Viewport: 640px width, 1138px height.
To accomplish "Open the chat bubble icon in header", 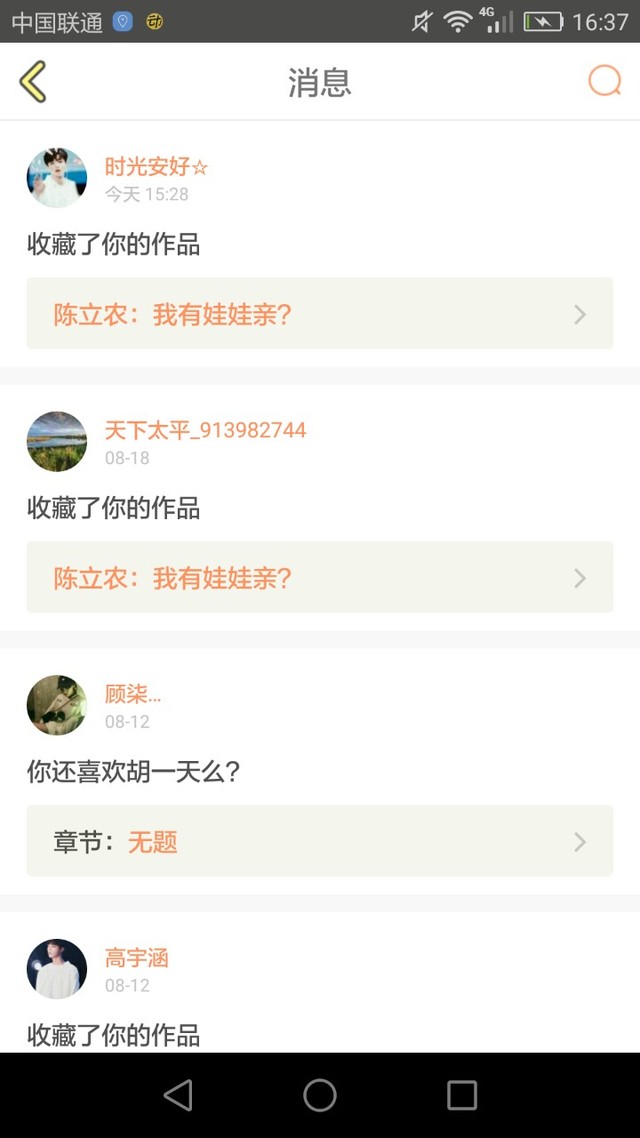I will pyautogui.click(x=604, y=81).
